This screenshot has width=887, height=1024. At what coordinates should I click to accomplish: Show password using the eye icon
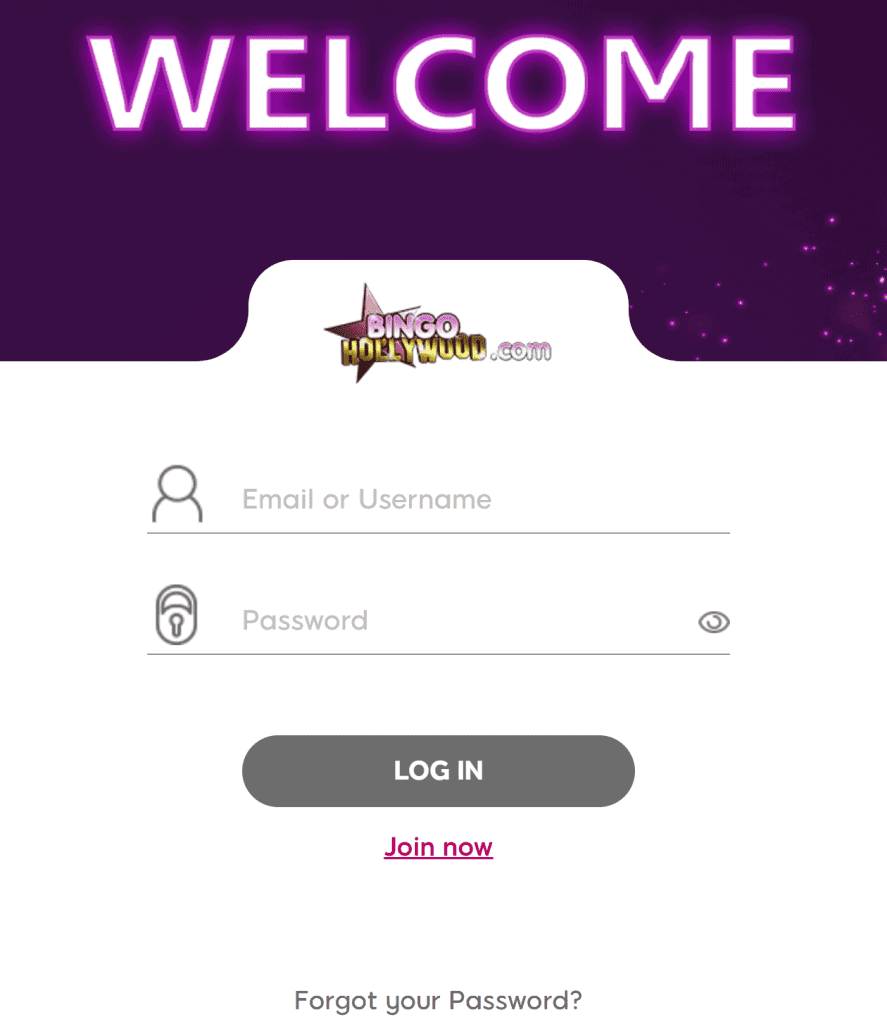(713, 622)
